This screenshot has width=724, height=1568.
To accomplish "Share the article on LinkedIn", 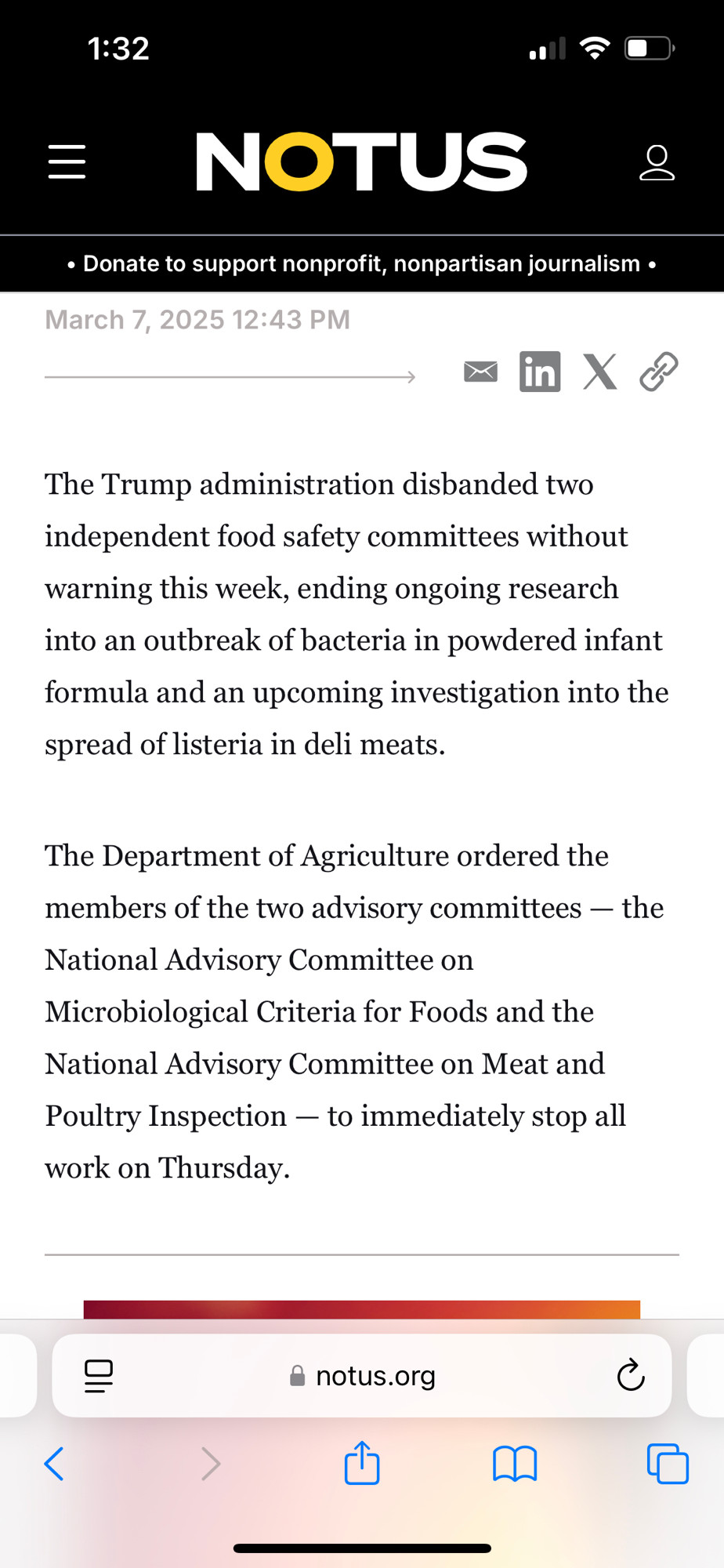I will 540,371.
